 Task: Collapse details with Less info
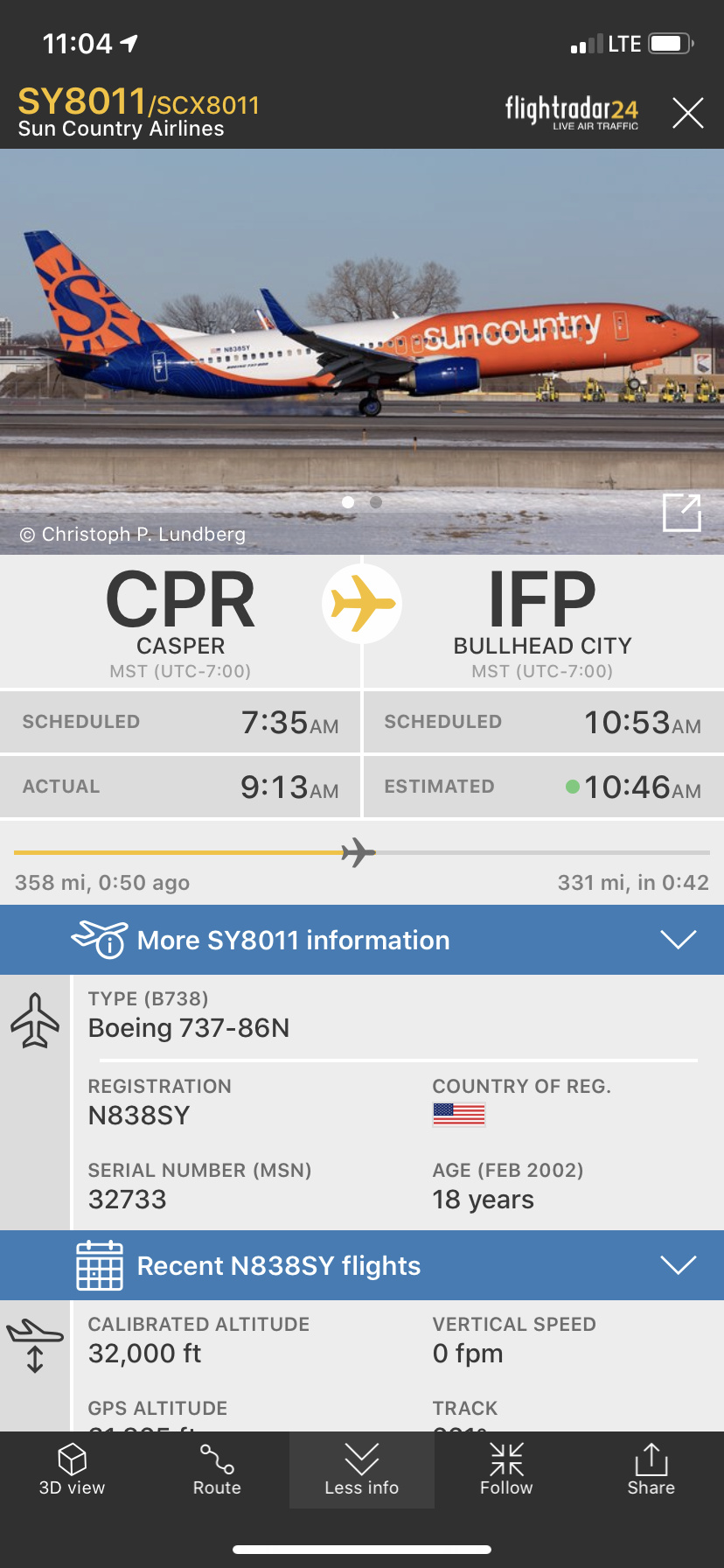coord(361,1470)
